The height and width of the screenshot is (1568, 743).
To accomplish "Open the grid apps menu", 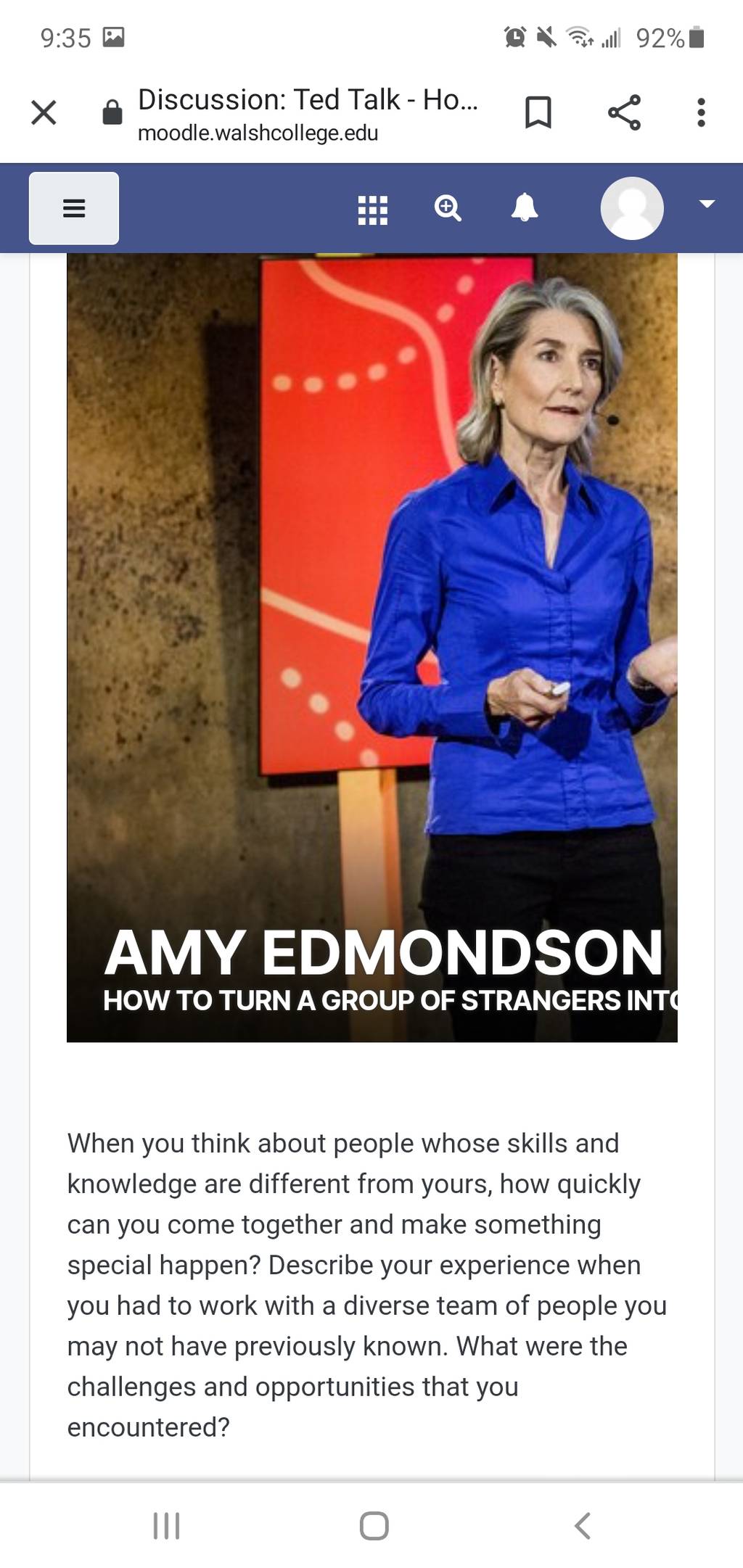I will point(373,209).
